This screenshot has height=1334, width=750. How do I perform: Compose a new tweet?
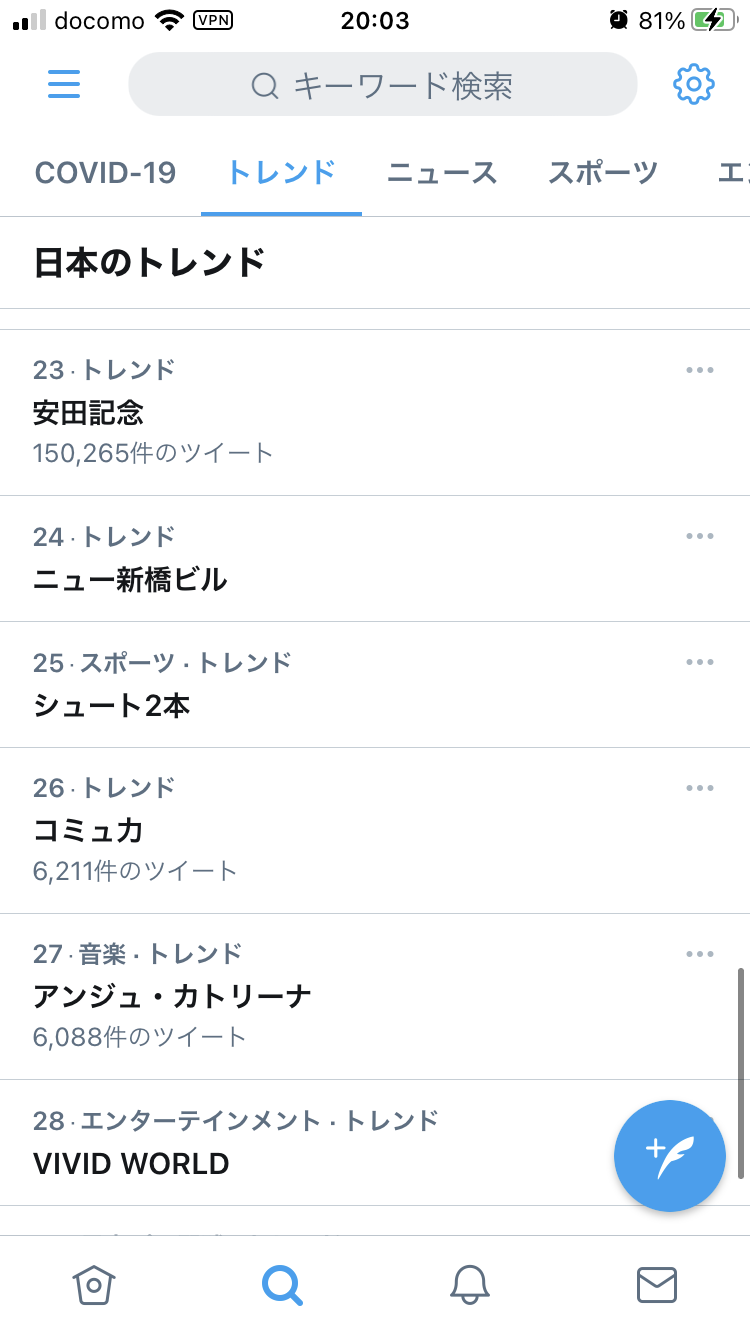669,1155
